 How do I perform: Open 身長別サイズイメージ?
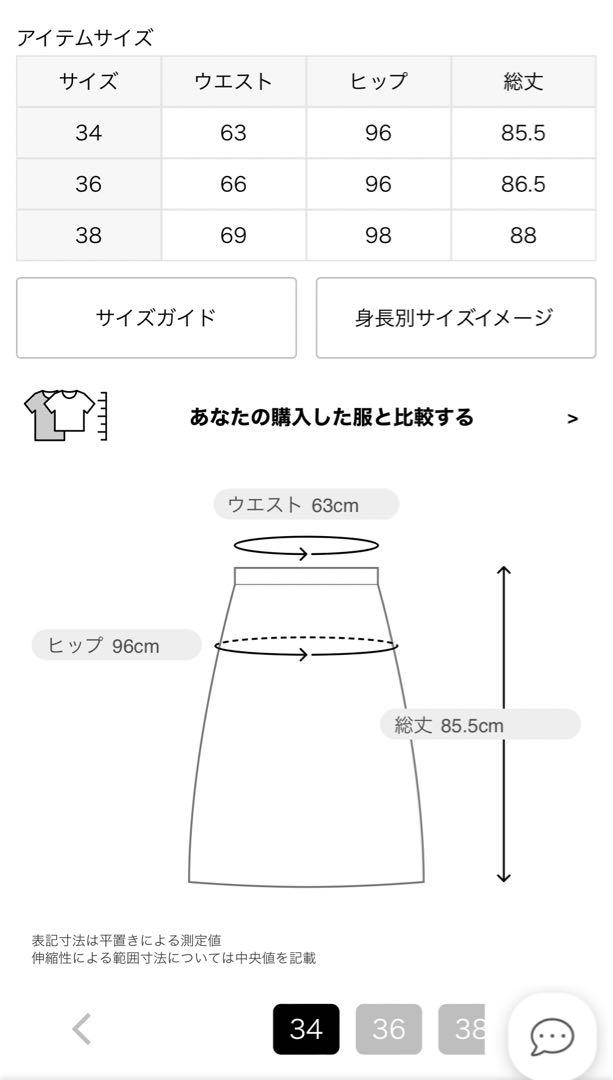coord(456,318)
